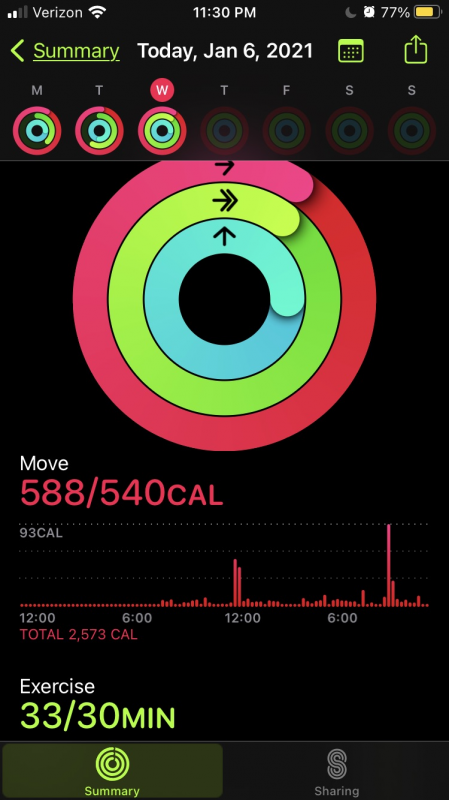This screenshot has height=800, width=449.
Task: Select Monday's activity rings
Action: tap(37, 131)
